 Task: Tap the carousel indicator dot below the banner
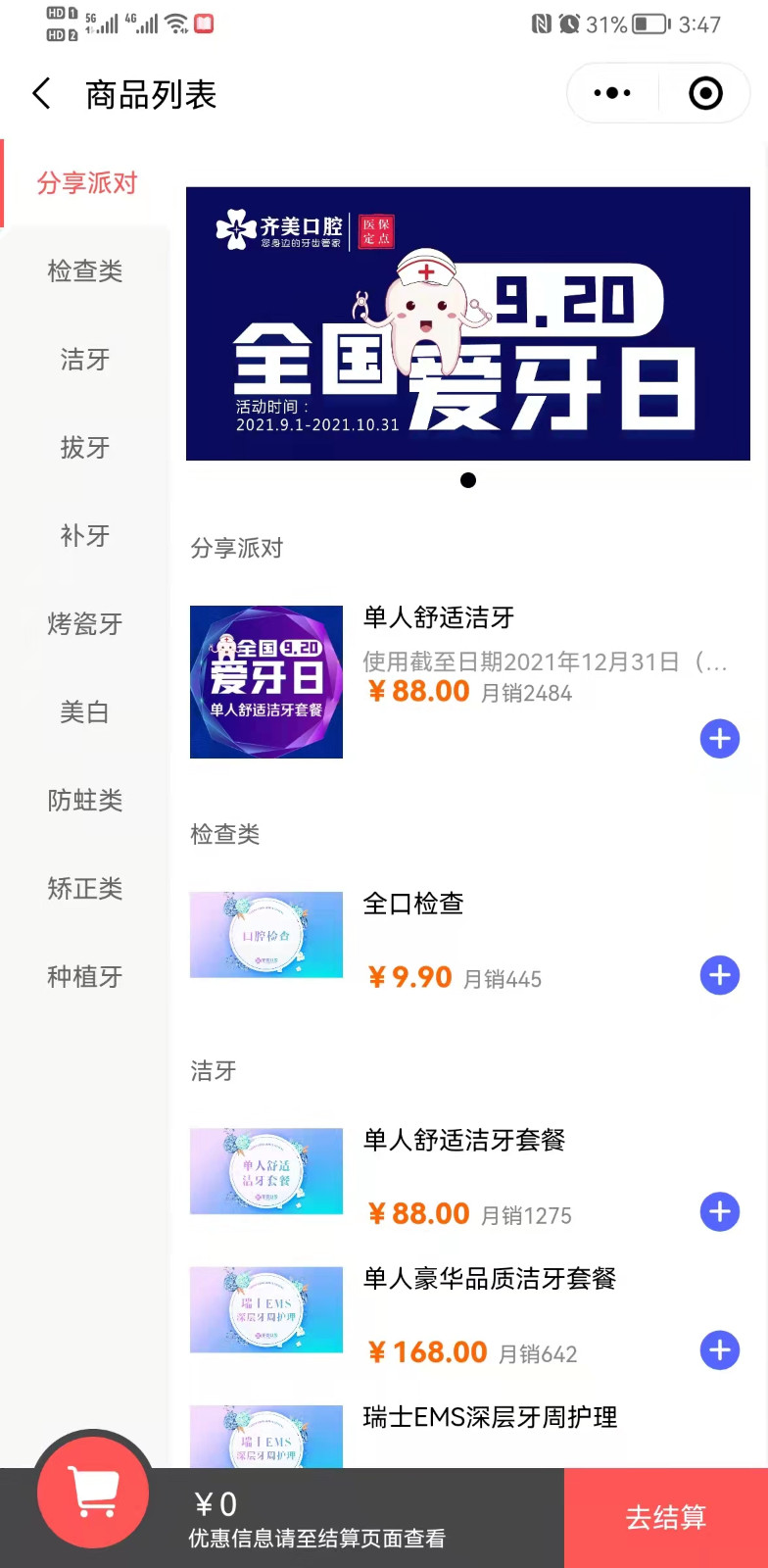point(467,480)
